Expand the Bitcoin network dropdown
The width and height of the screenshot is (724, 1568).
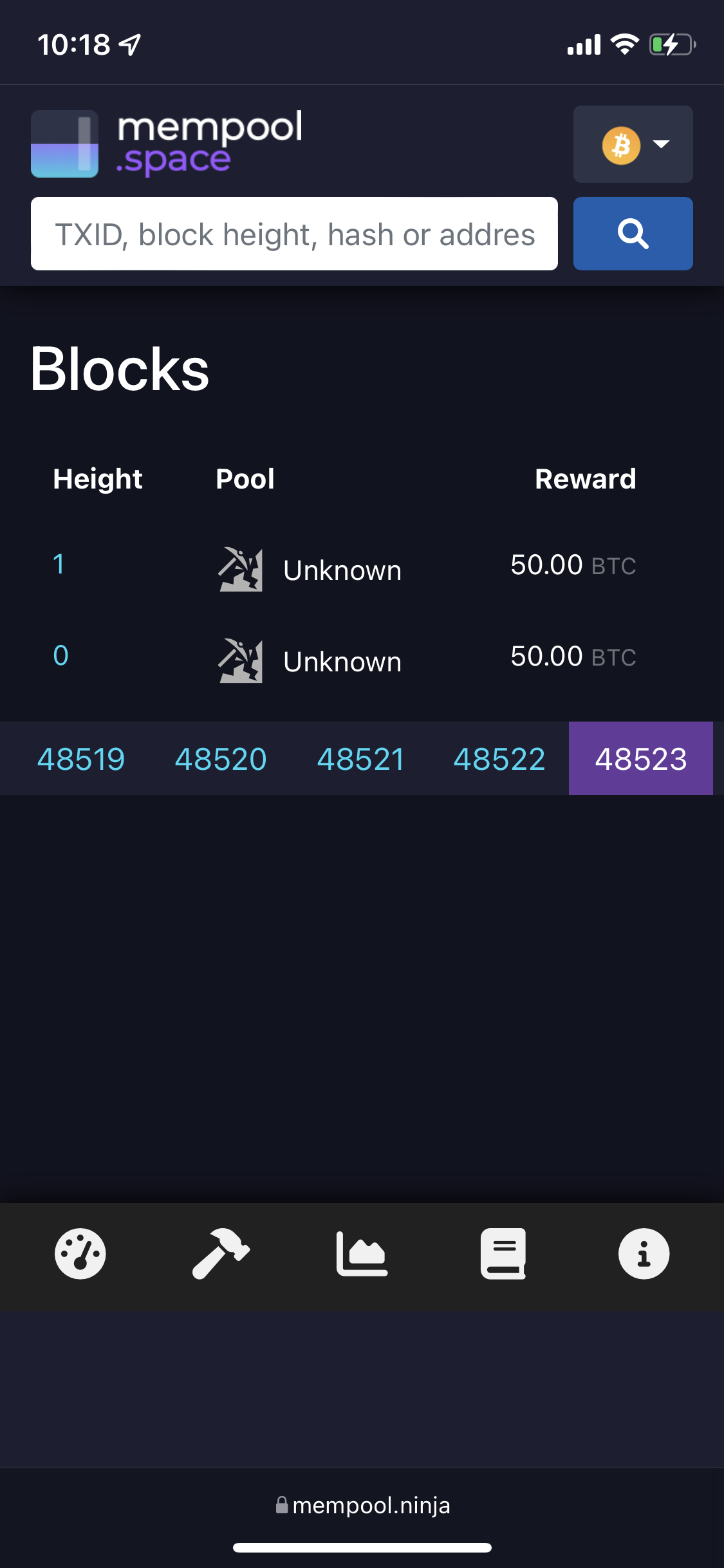point(633,144)
